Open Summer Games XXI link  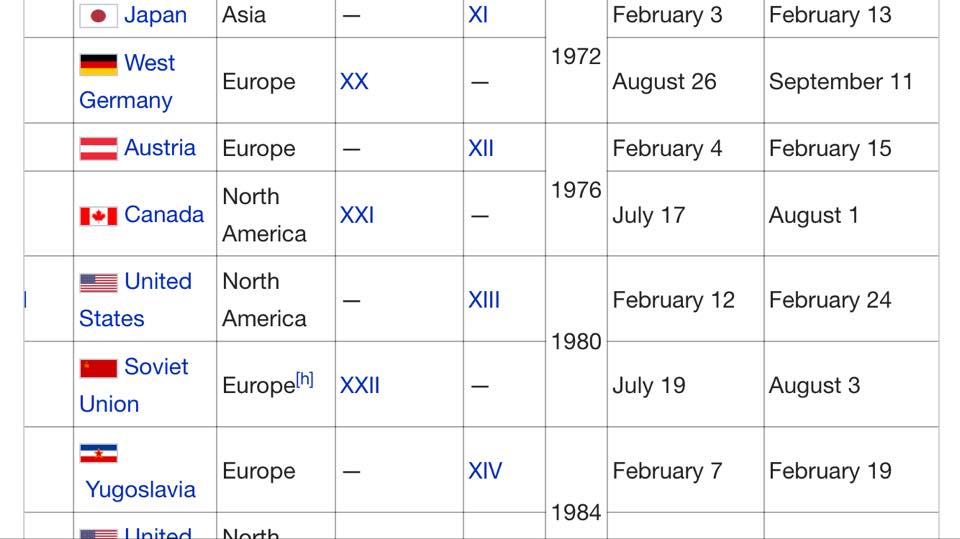click(x=357, y=215)
